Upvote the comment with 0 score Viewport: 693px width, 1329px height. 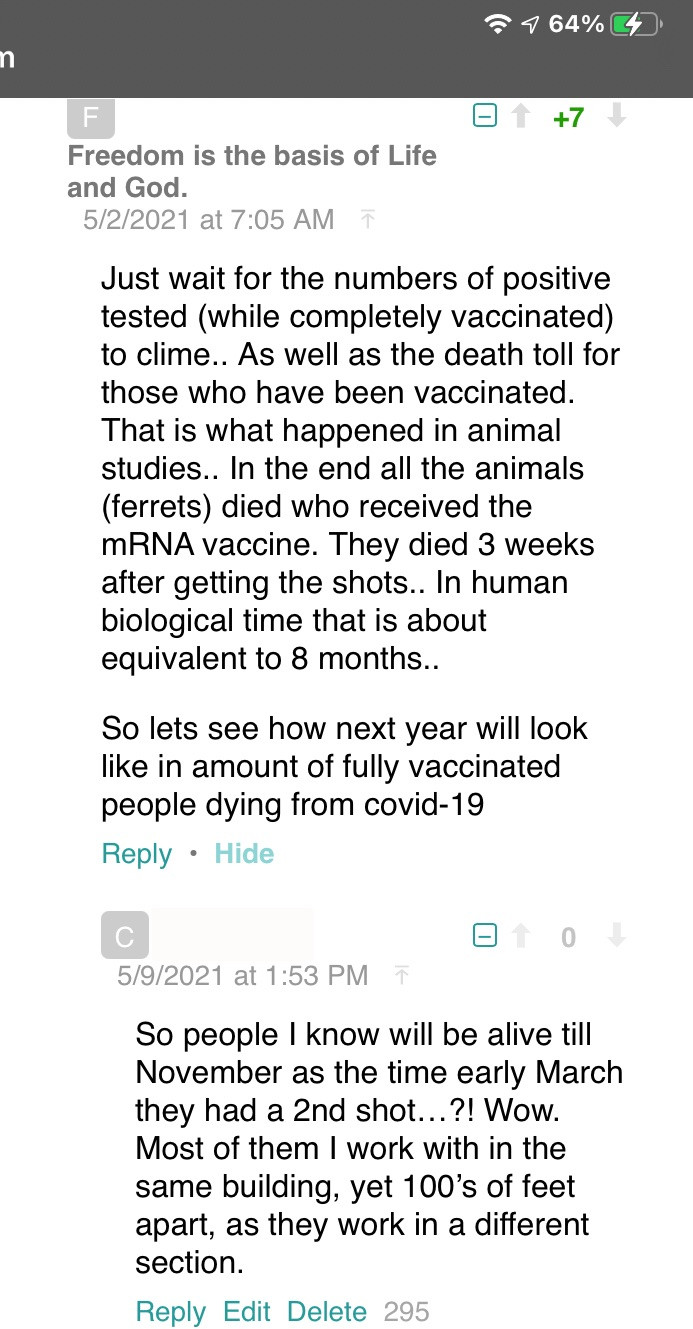[x=520, y=936]
